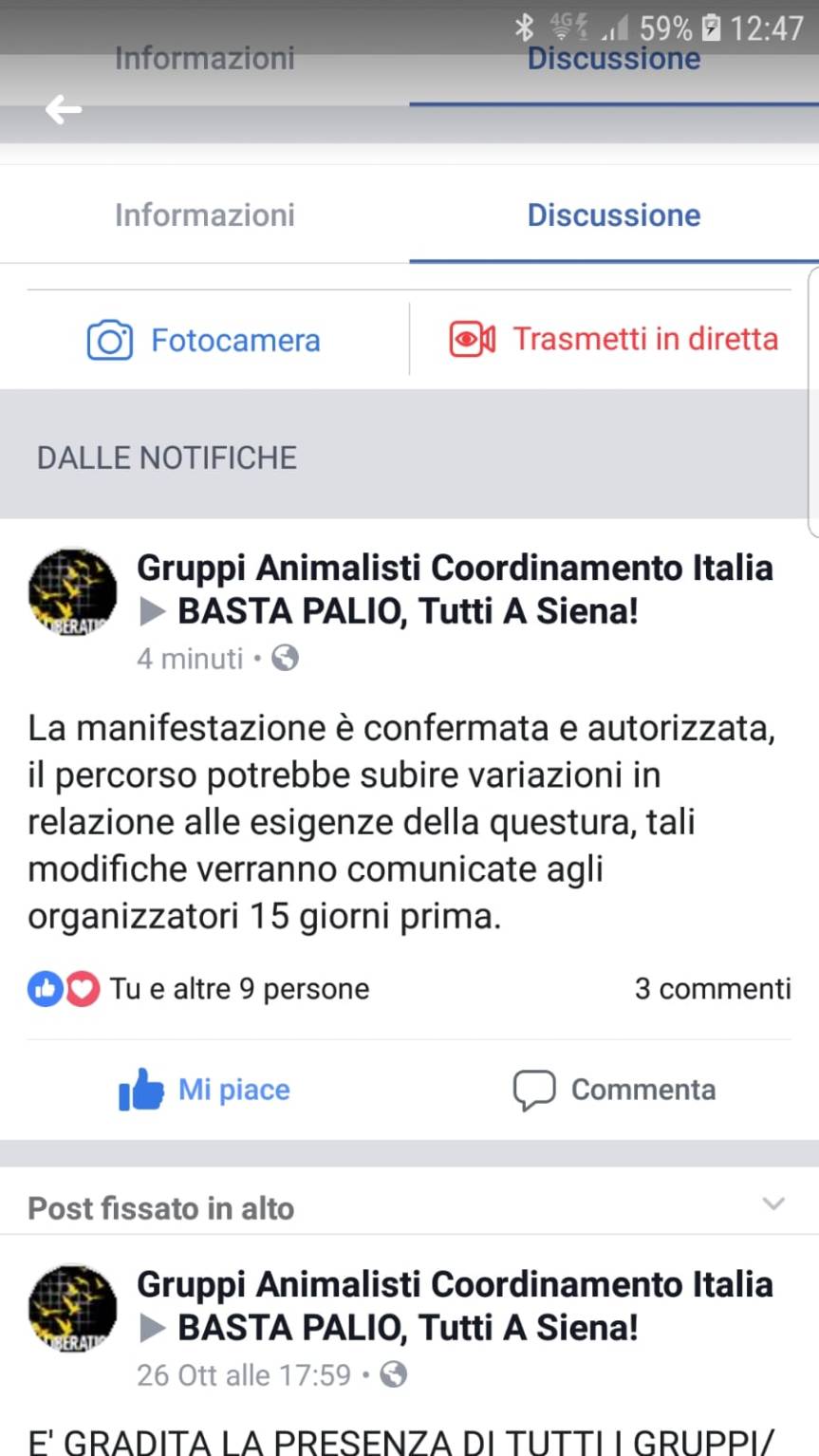Tap Mi piace on the 4 minuti post
Screen dimensions: 819x1456
[204, 1090]
